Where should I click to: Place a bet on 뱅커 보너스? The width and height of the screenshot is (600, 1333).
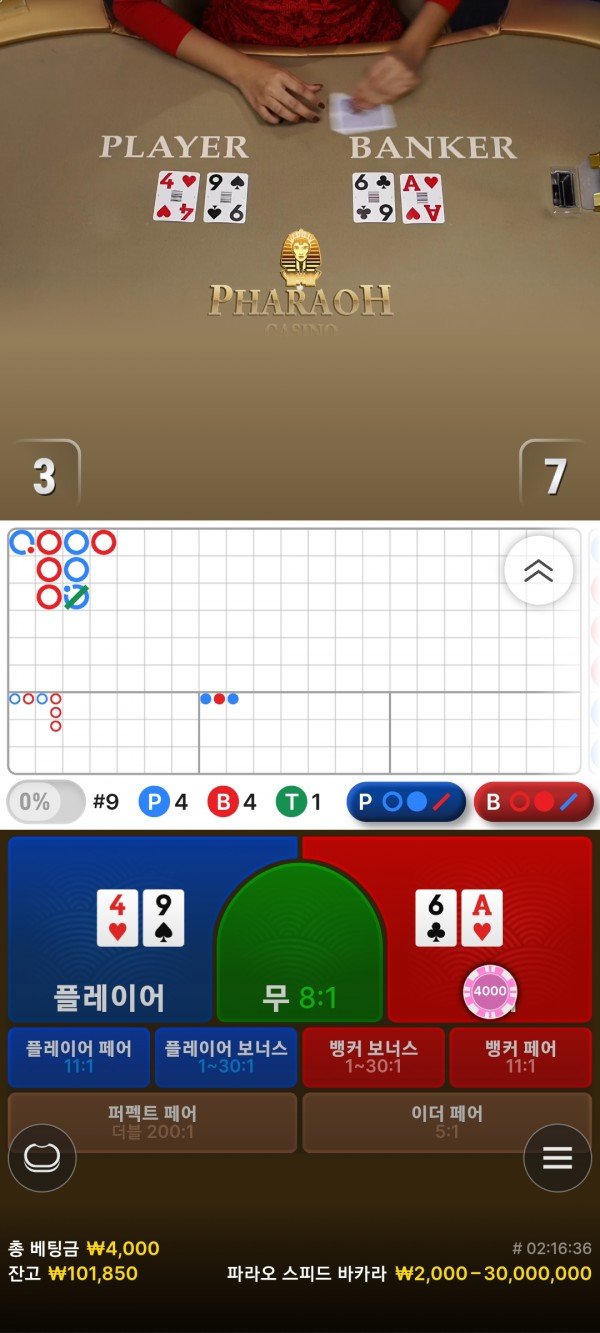[373, 1057]
